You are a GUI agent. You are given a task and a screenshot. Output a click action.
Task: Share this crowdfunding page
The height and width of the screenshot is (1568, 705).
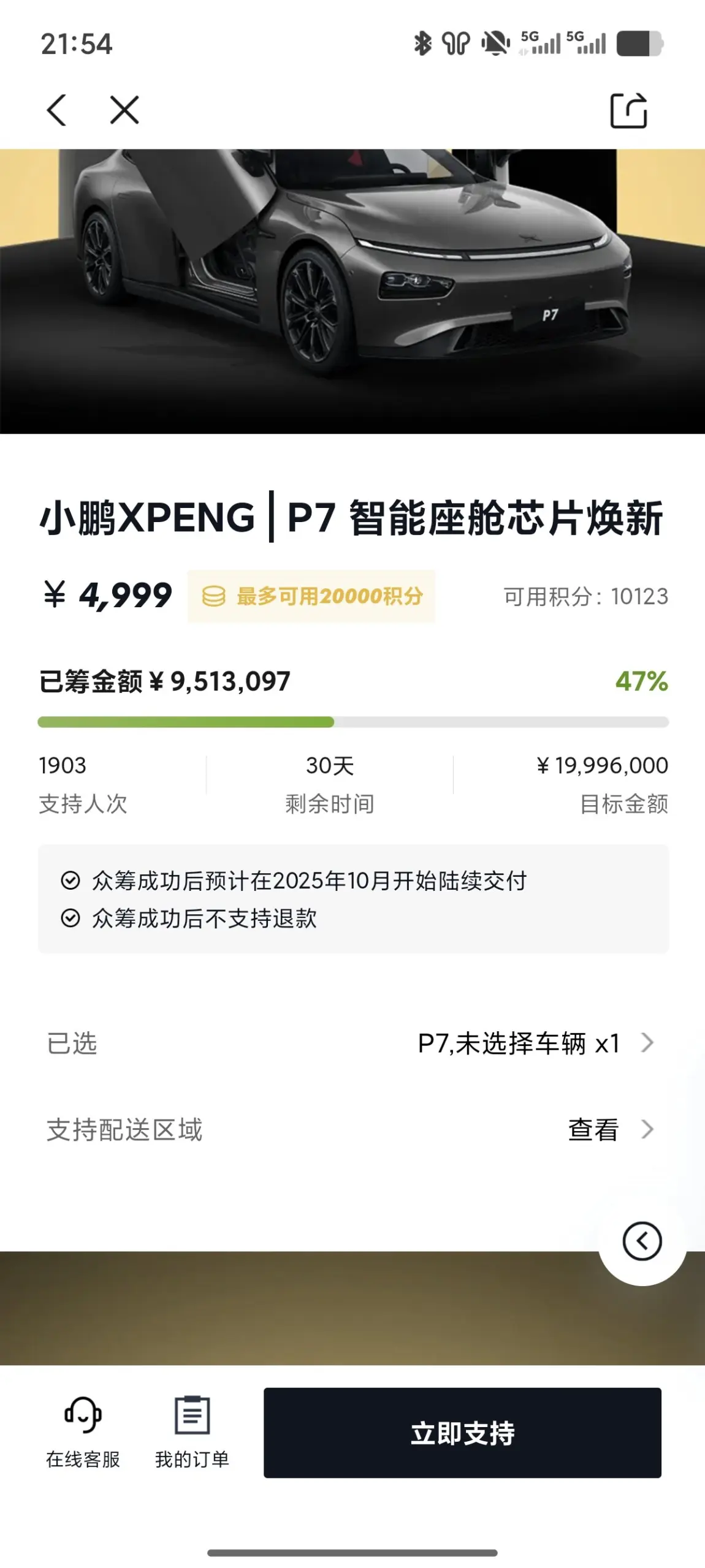629,110
